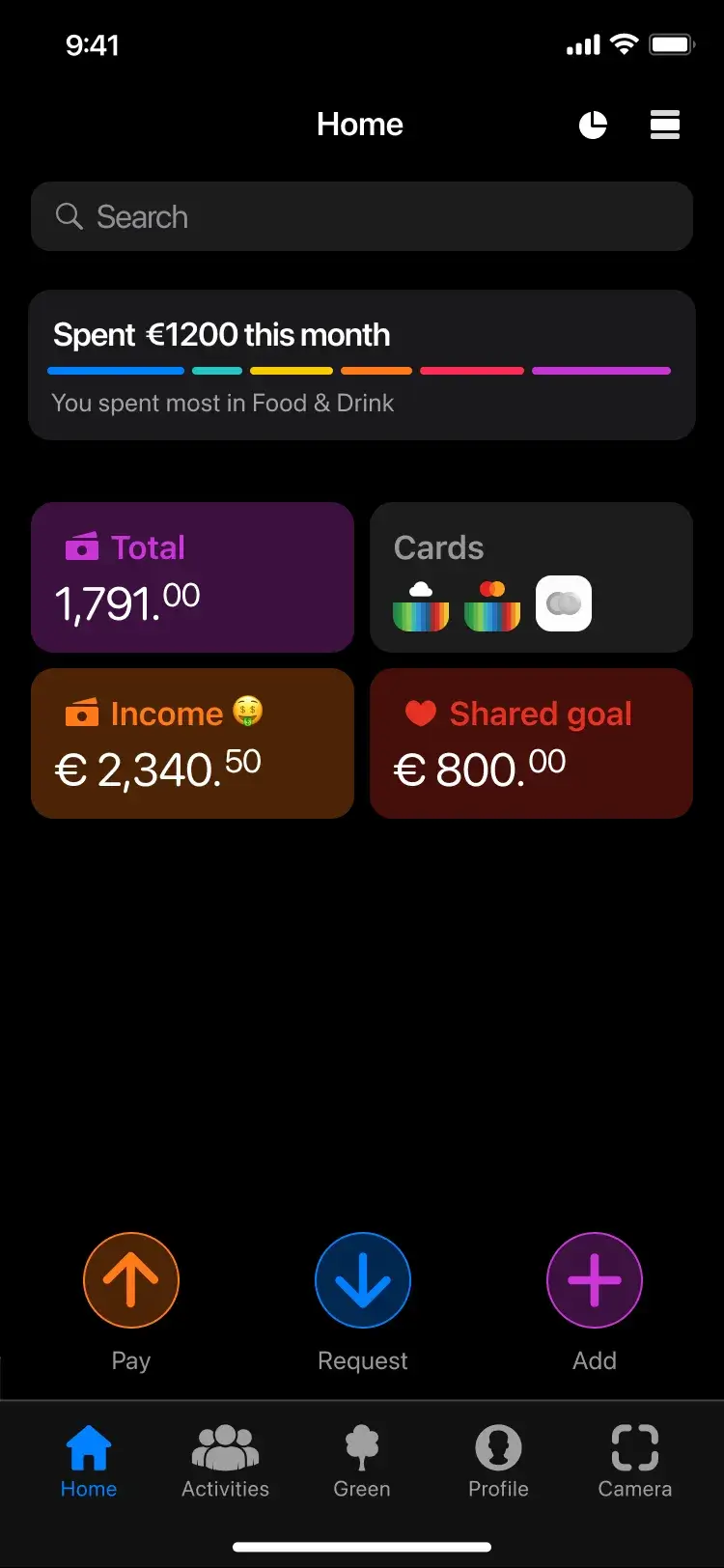Tap the orange Pay button
724x1568 pixels.
(x=131, y=1280)
